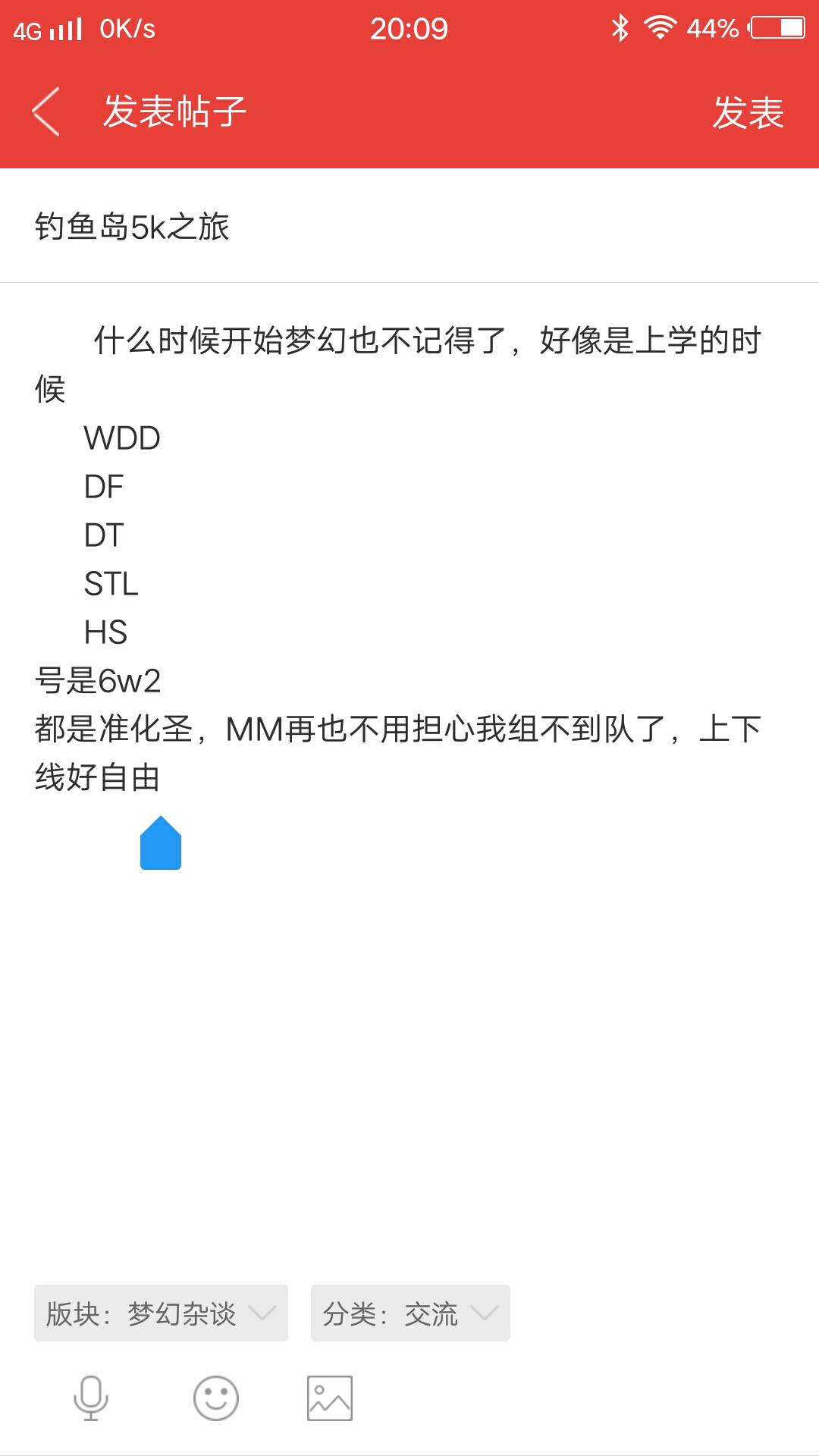Open the 版块 梦幻杂谈 dropdown
Image resolution: width=819 pixels, height=1456 pixels.
161,1313
